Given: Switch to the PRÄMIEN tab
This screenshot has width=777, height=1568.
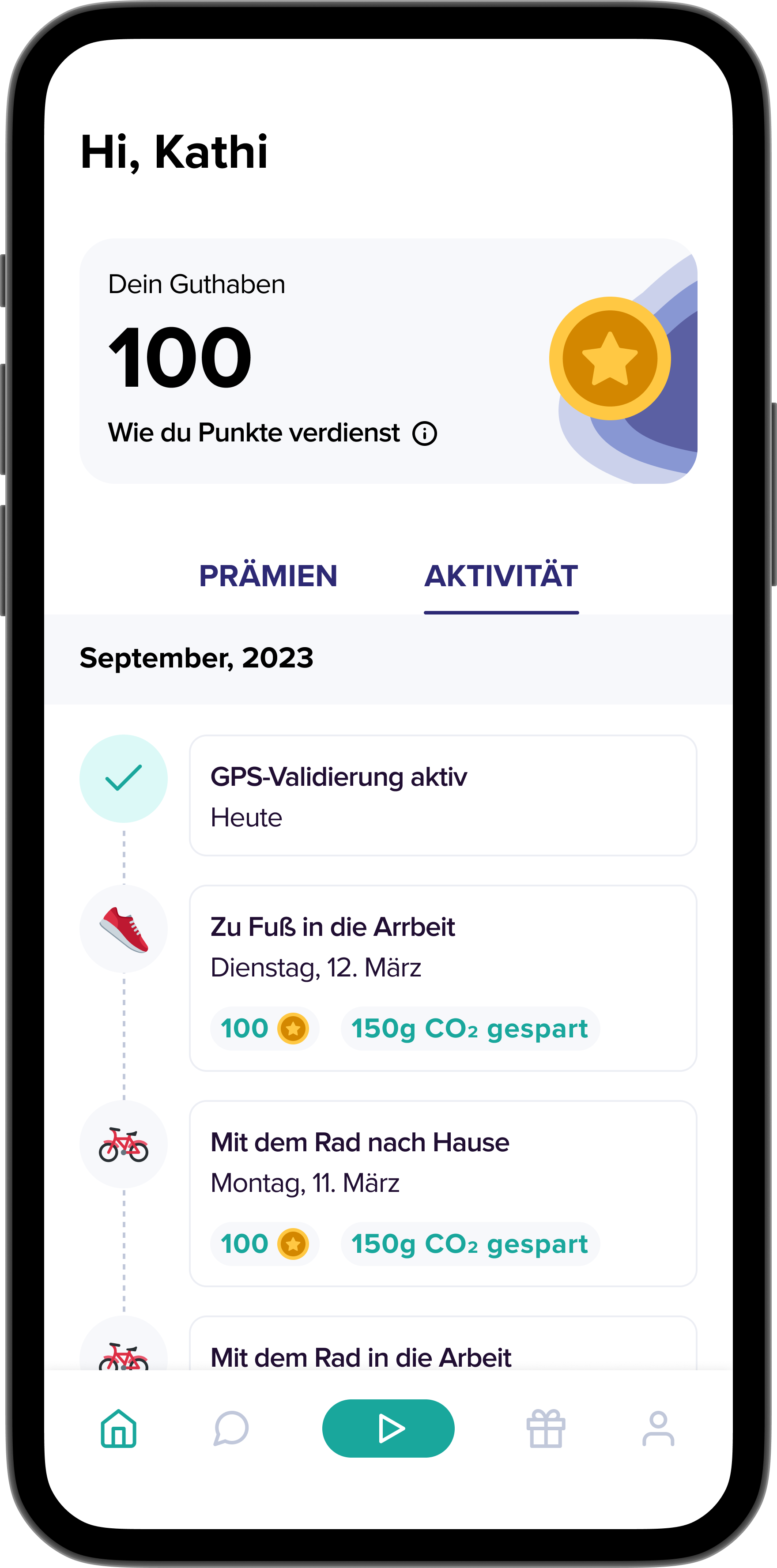Looking at the screenshot, I should click(268, 576).
